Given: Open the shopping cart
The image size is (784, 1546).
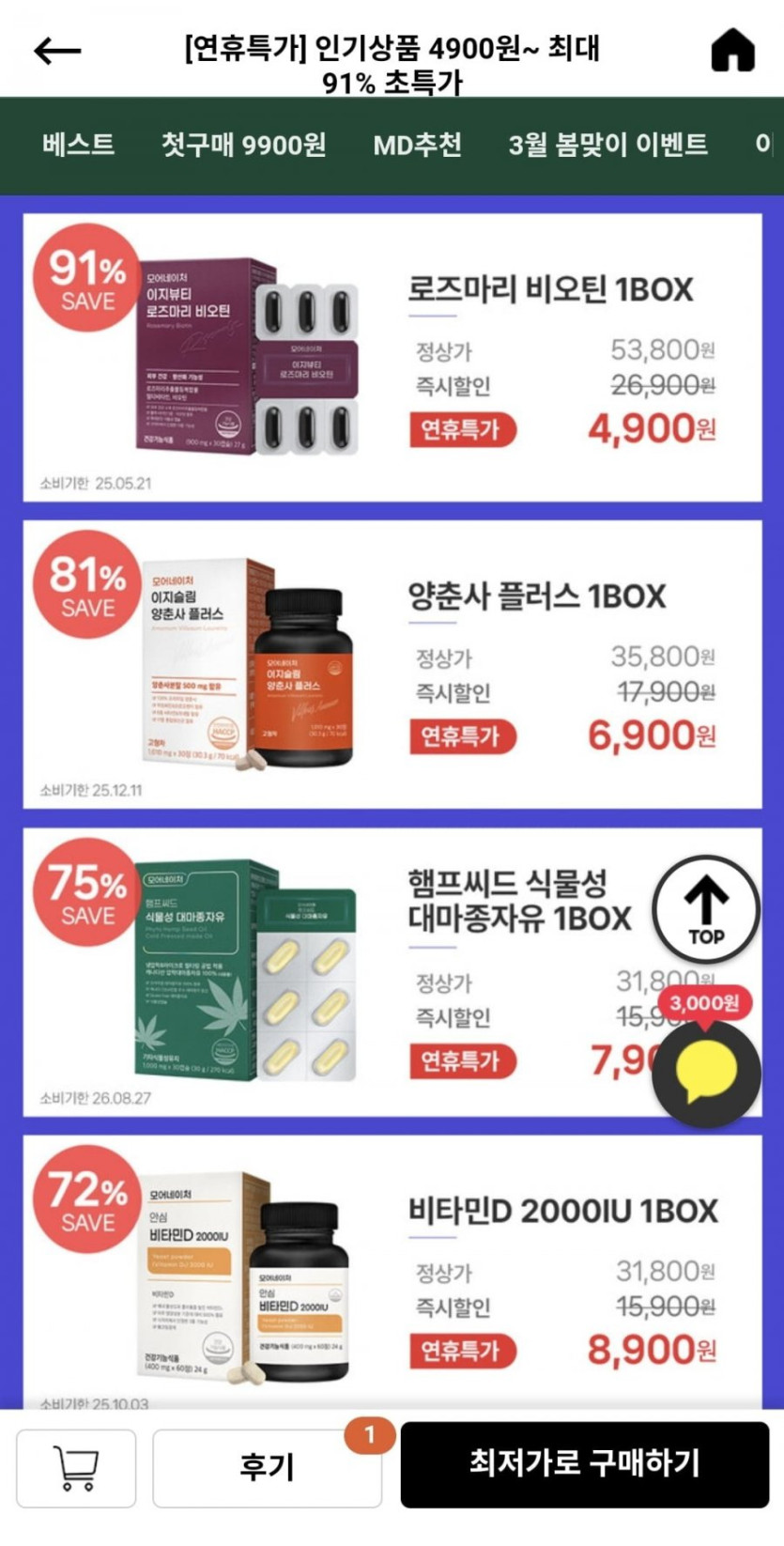Looking at the screenshot, I should pos(76,1468).
